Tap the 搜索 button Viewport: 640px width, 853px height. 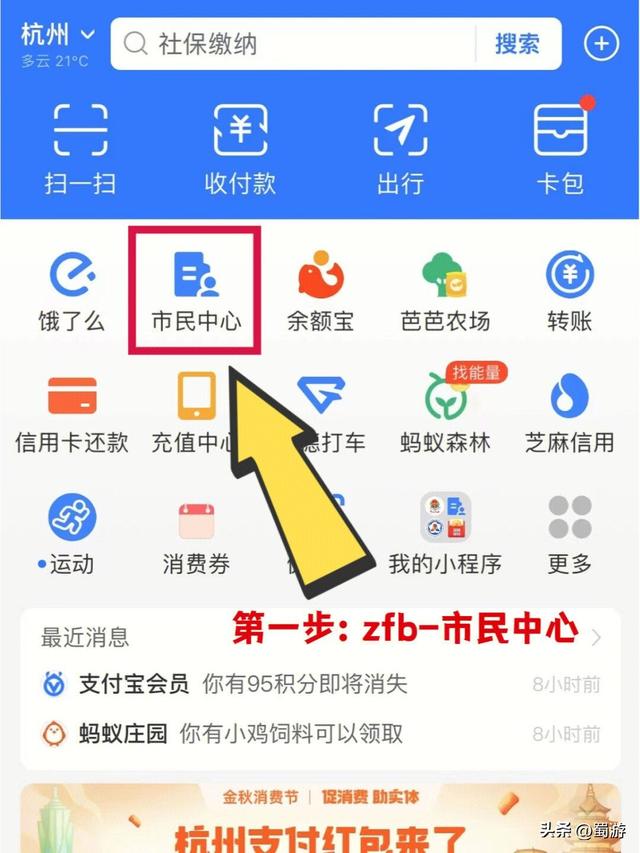pos(518,44)
